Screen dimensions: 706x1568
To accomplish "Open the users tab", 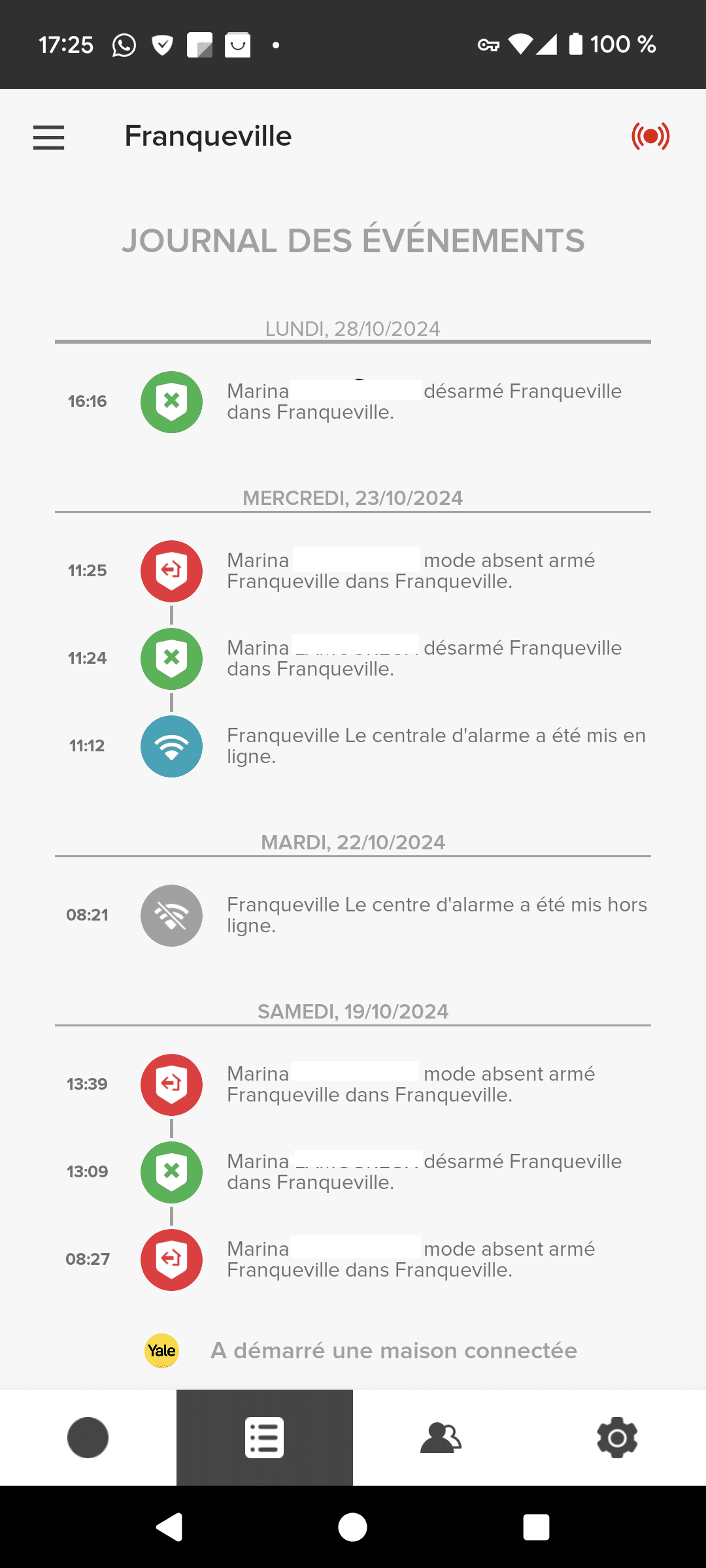I will (441, 1437).
